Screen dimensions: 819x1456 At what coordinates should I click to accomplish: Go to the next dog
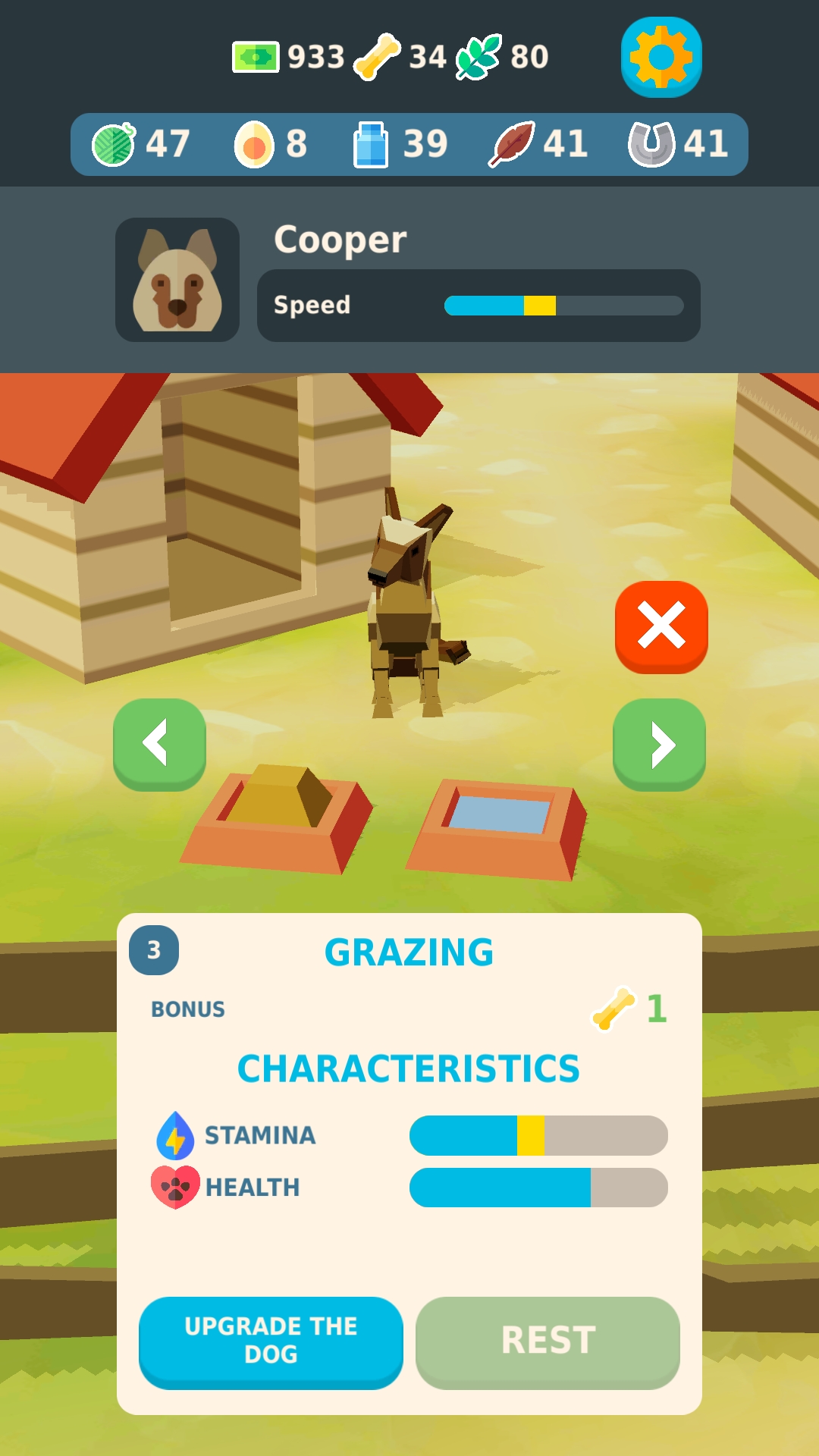659,744
